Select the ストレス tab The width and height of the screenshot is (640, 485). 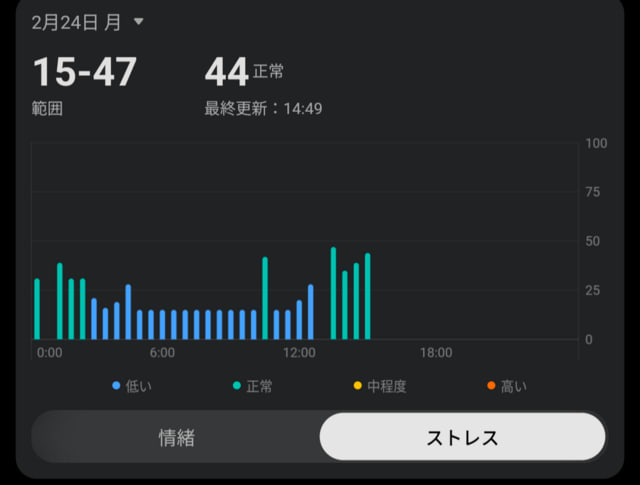click(x=462, y=438)
